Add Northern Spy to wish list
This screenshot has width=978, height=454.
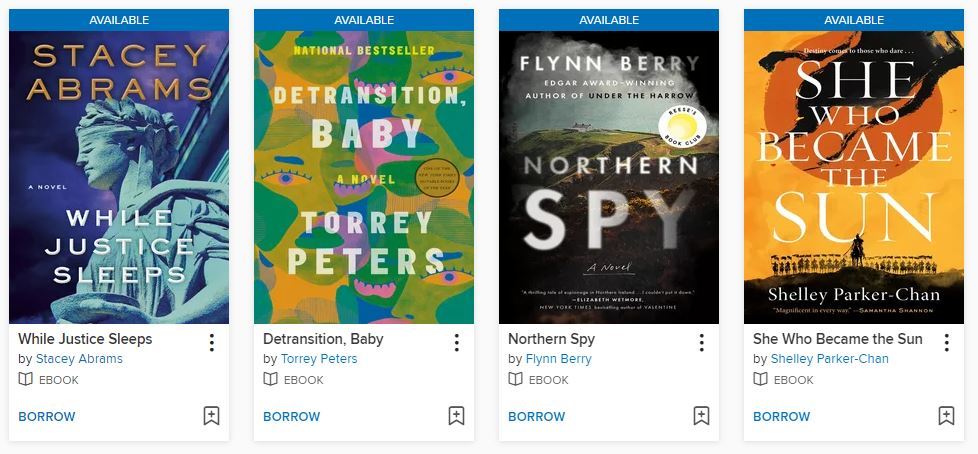pos(701,416)
